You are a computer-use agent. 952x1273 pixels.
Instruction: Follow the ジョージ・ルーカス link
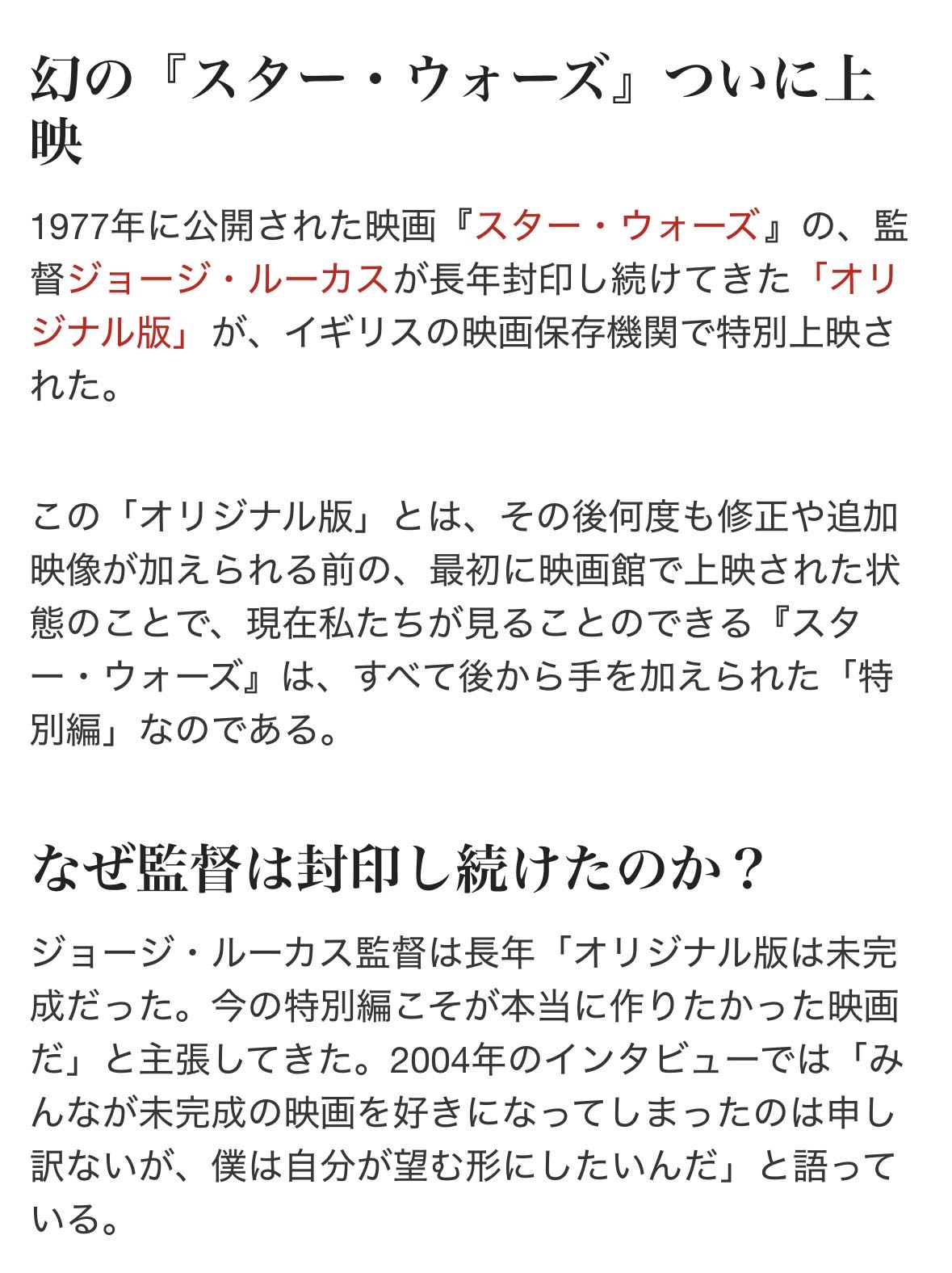(x=229, y=280)
